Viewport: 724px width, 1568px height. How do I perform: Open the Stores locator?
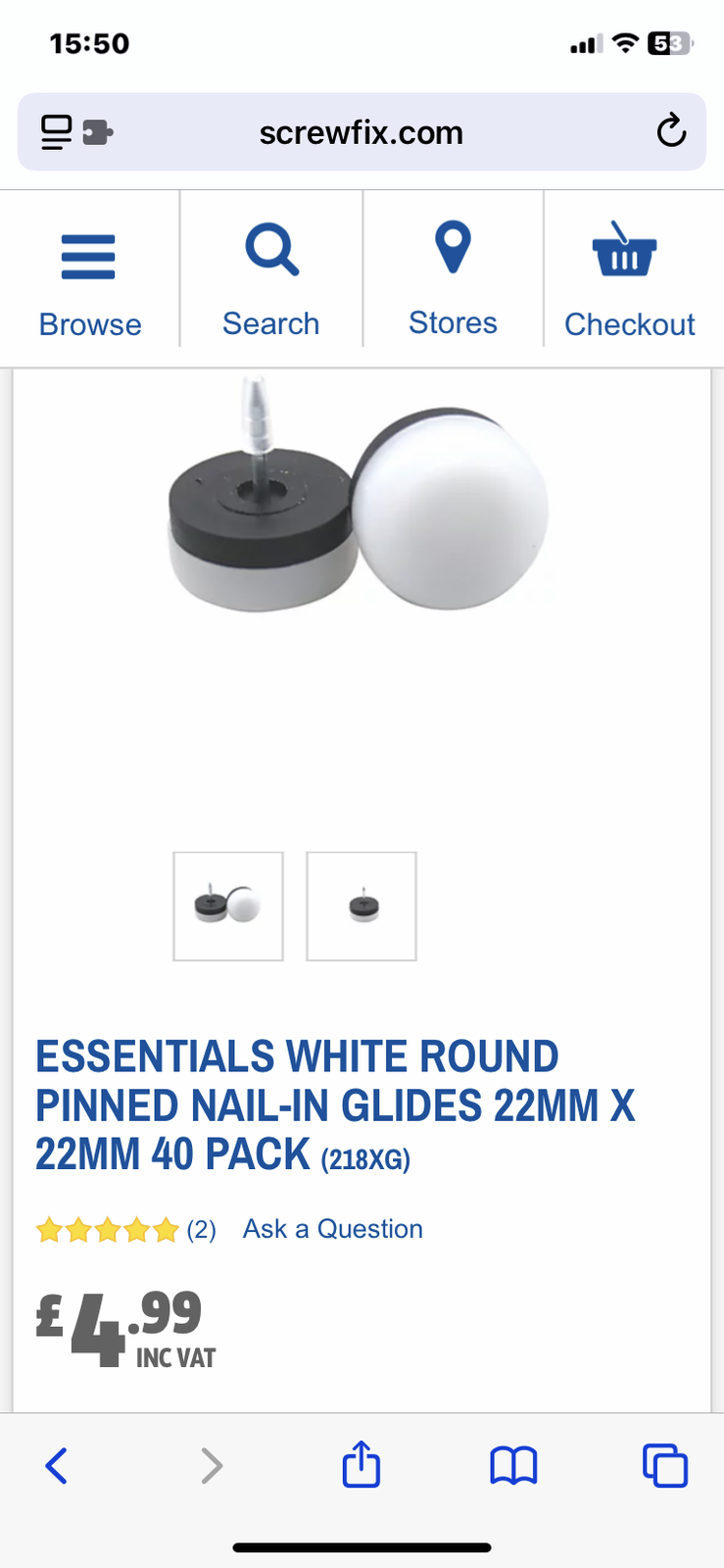click(453, 279)
